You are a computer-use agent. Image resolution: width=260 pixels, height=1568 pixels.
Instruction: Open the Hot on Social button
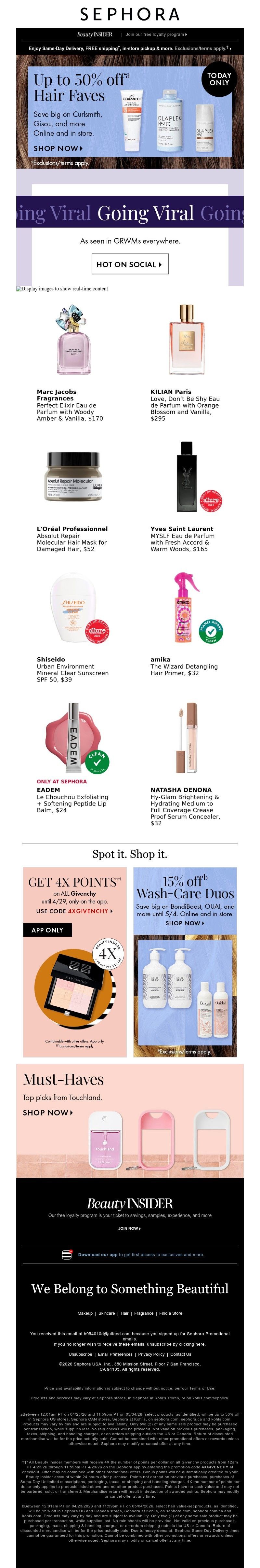(129, 264)
